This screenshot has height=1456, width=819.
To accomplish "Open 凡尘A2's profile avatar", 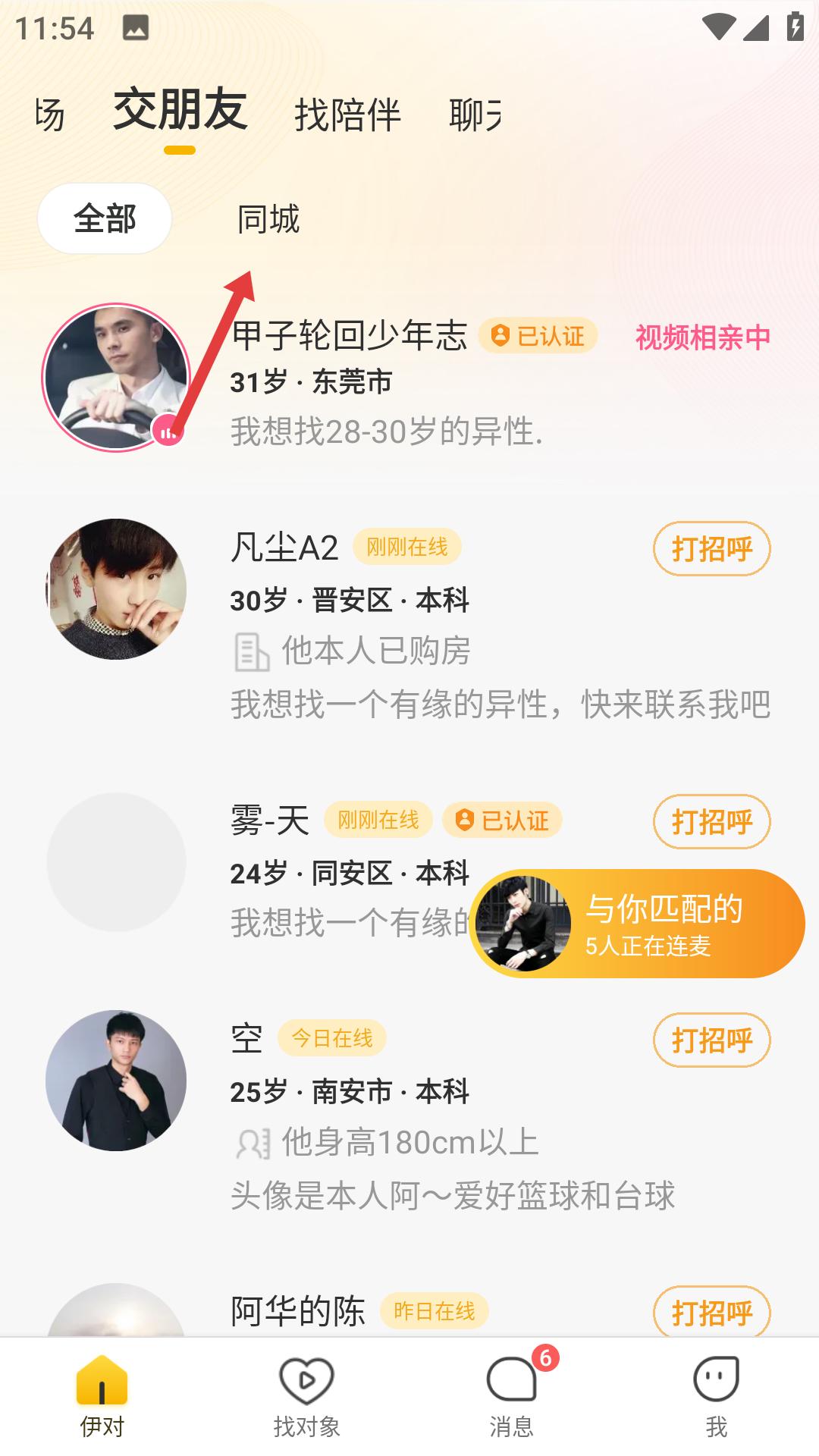I will pos(121,595).
